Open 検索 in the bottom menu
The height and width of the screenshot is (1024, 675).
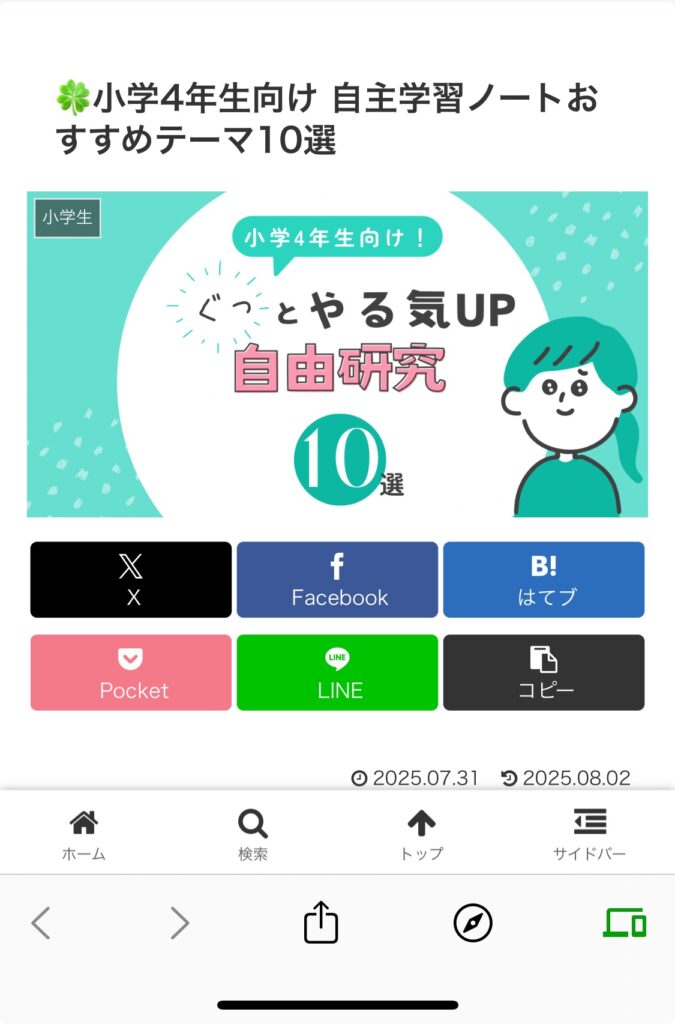point(252,834)
